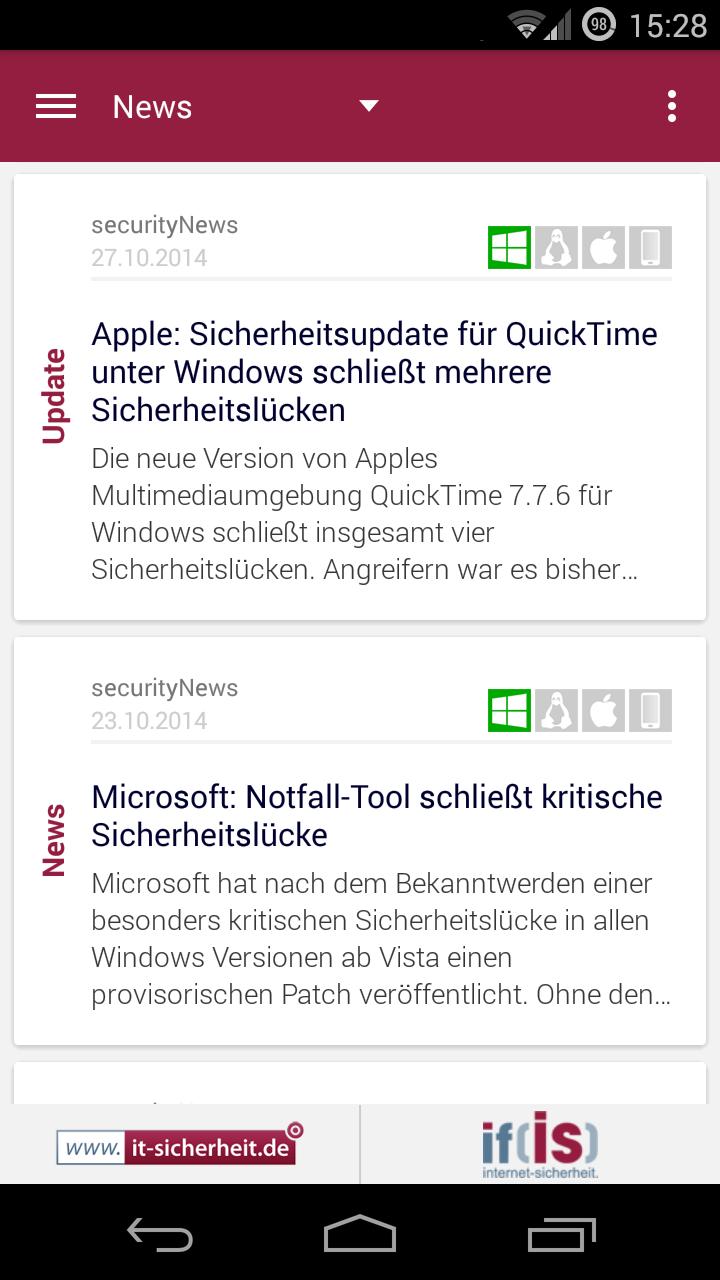Open the if(is) internet-sicherheit link
Viewport: 720px width, 1280px height.
point(540,1146)
